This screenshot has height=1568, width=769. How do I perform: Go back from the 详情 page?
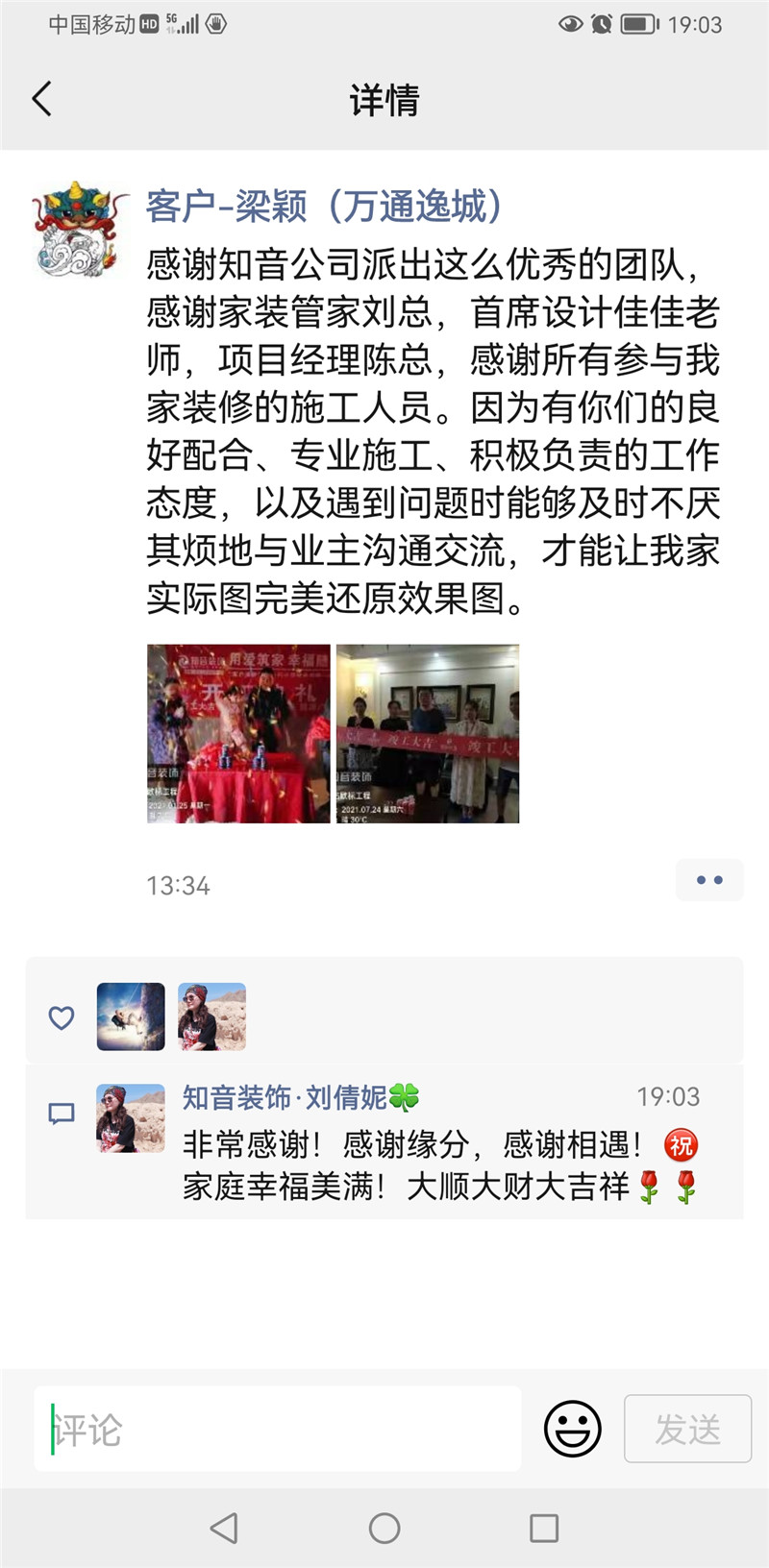42,99
